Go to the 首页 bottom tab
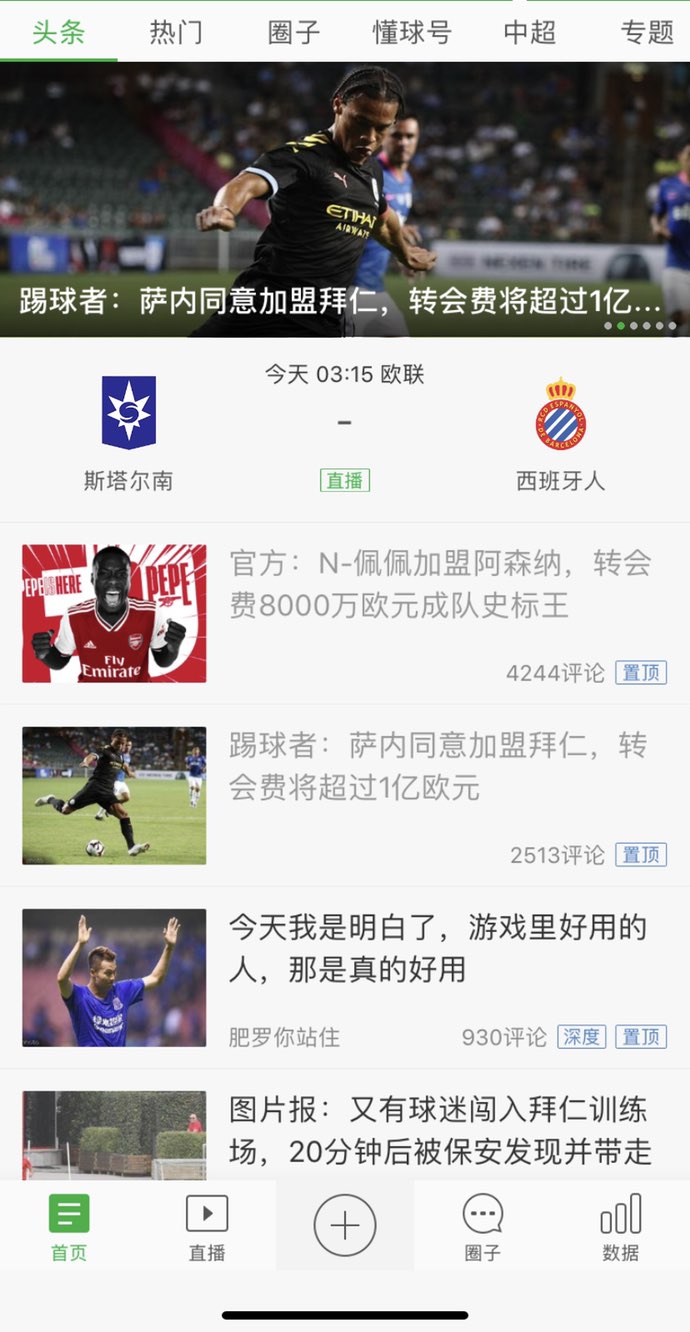The width and height of the screenshot is (690, 1332). click(69, 1226)
